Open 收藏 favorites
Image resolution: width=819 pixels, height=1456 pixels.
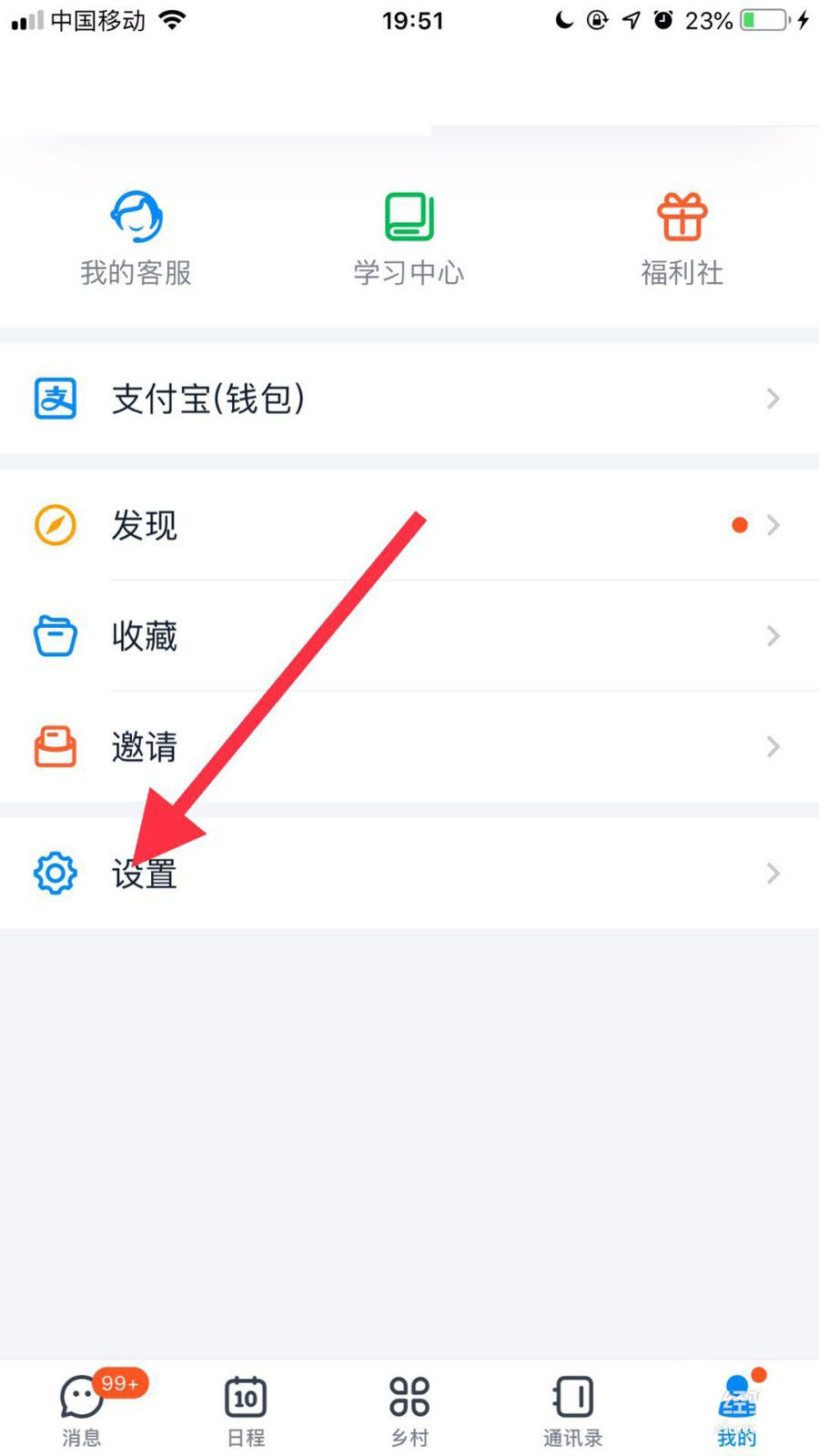[409, 635]
